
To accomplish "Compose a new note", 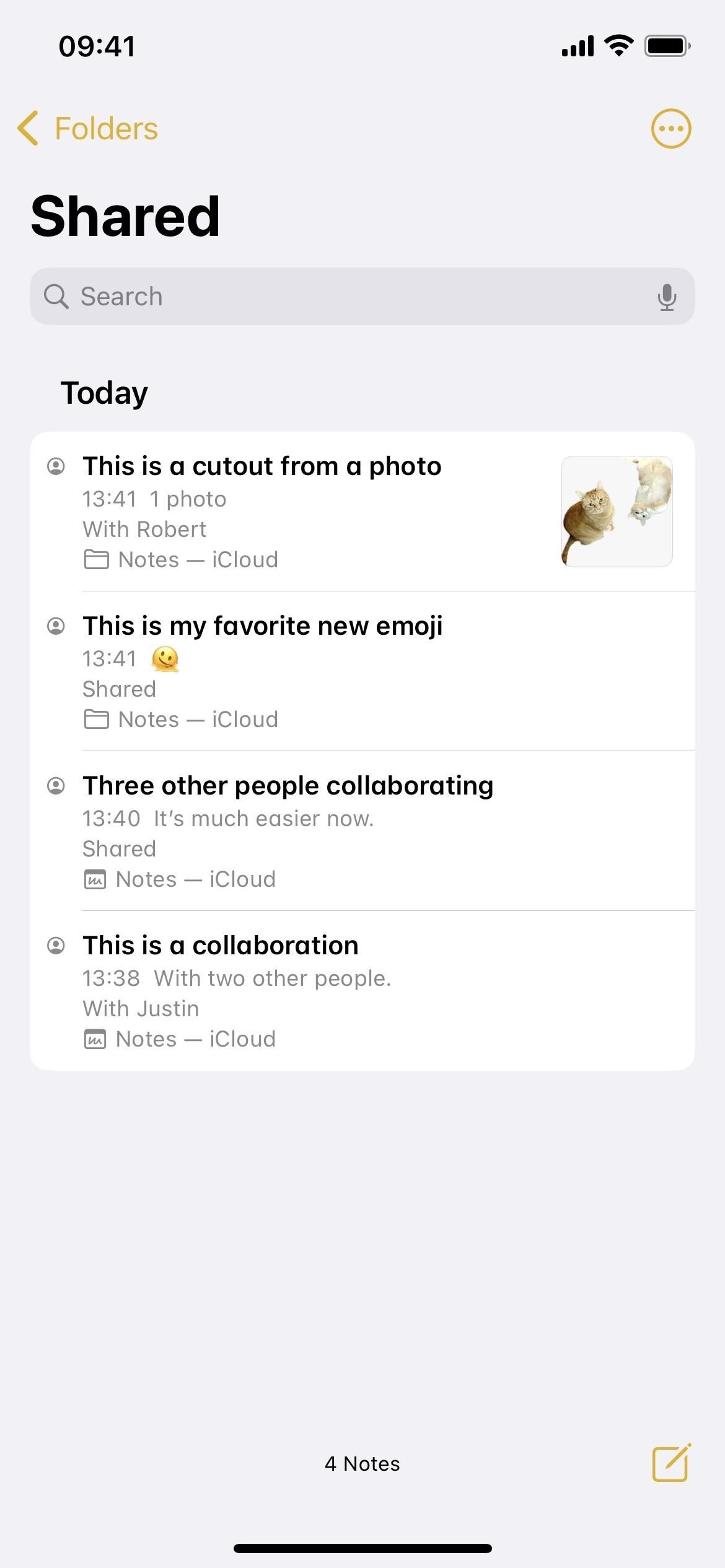I will [671, 1463].
